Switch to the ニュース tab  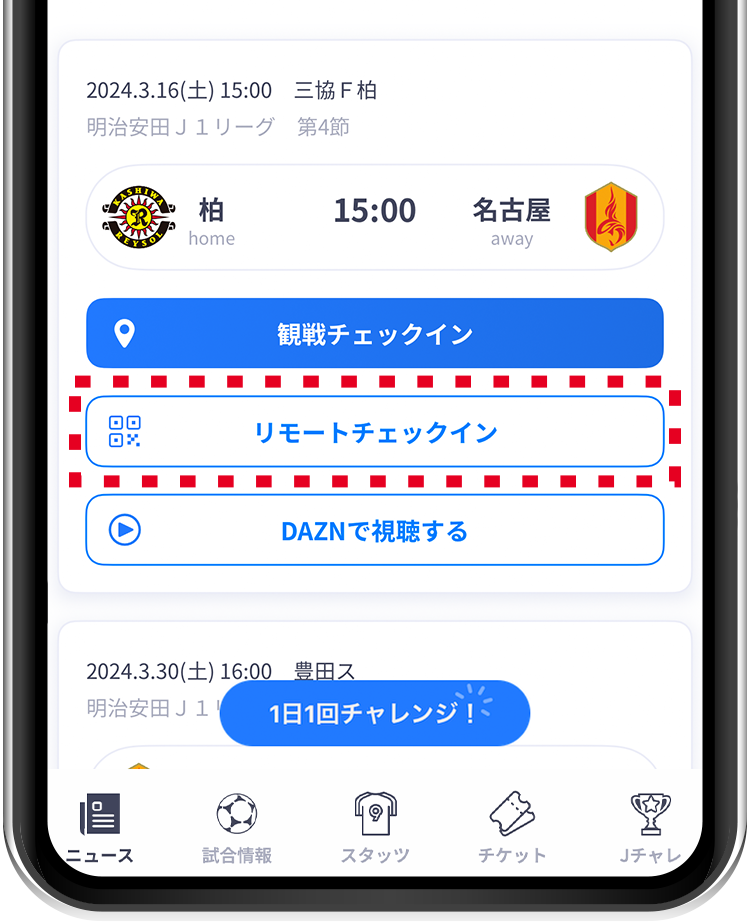tap(99, 828)
